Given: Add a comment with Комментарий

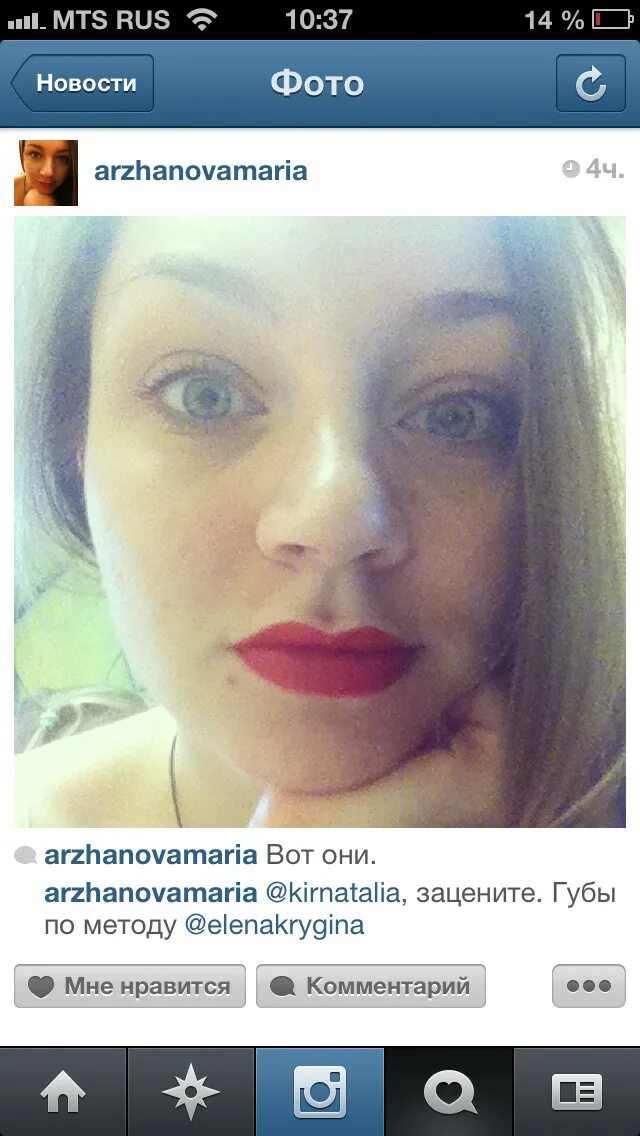Looking at the screenshot, I should 370,985.
